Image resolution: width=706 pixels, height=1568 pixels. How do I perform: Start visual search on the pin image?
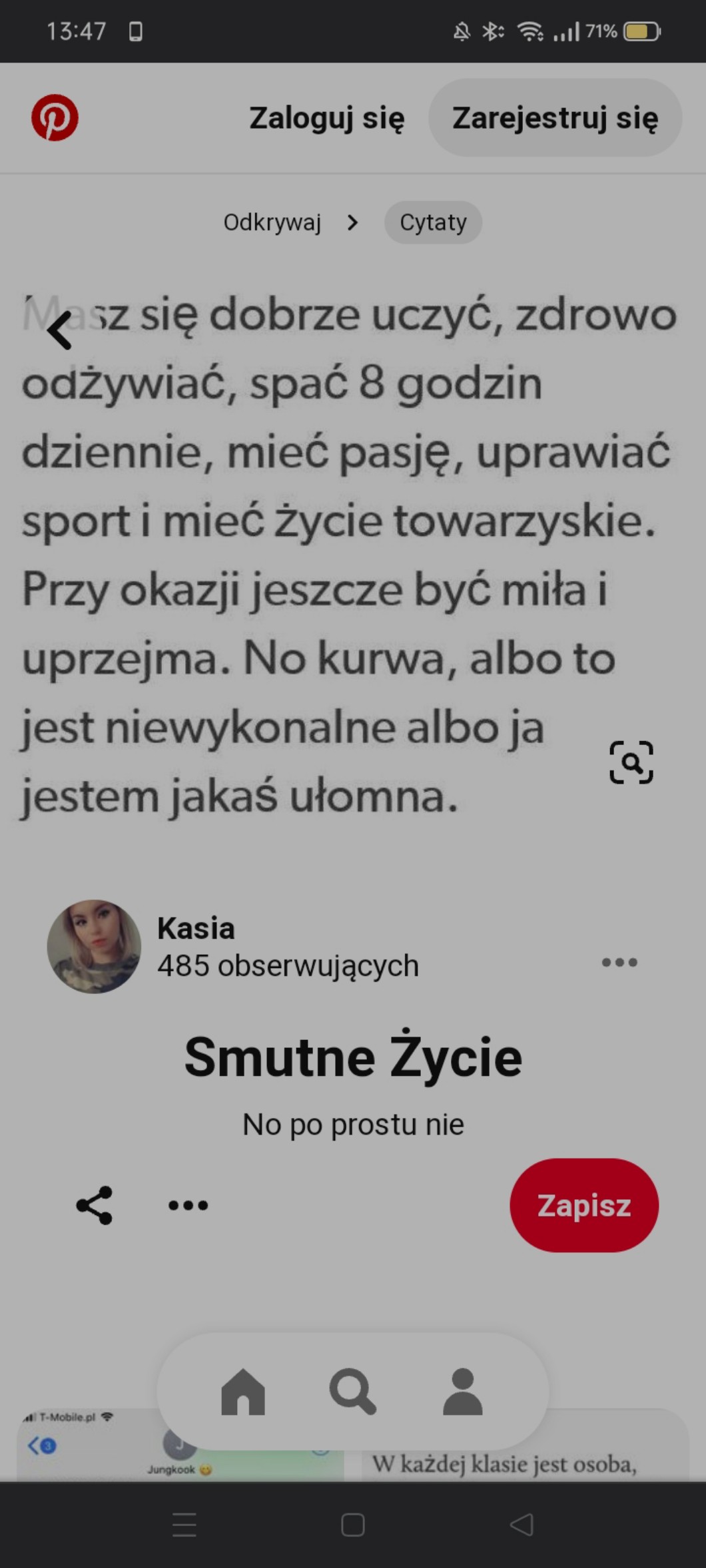pyautogui.click(x=631, y=762)
